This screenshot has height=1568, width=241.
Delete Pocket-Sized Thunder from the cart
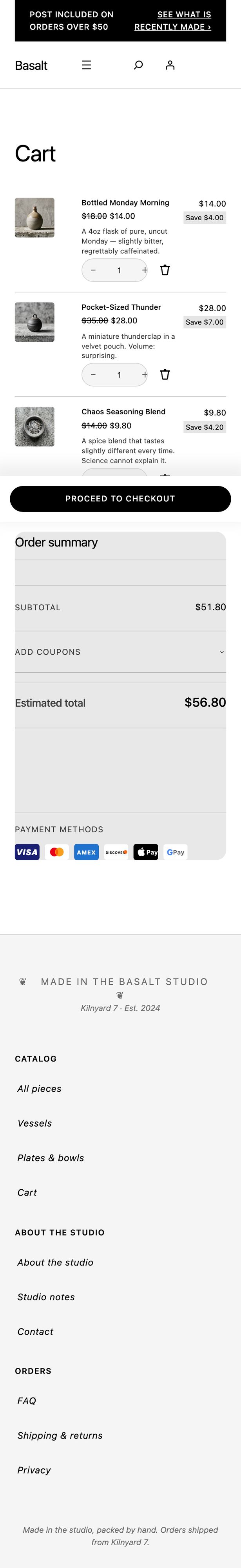pos(165,375)
